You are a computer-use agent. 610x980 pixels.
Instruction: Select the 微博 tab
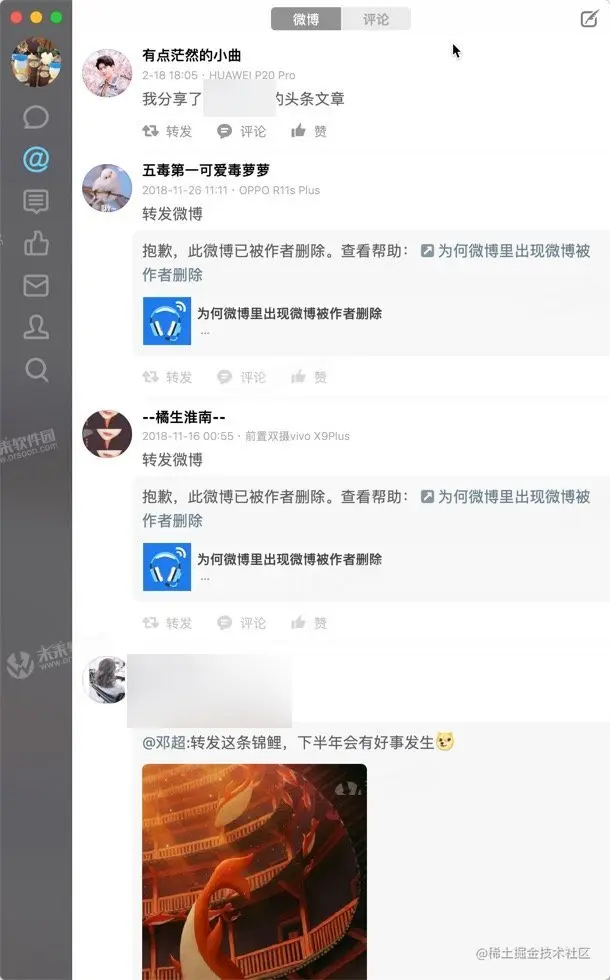pos(306,19)
